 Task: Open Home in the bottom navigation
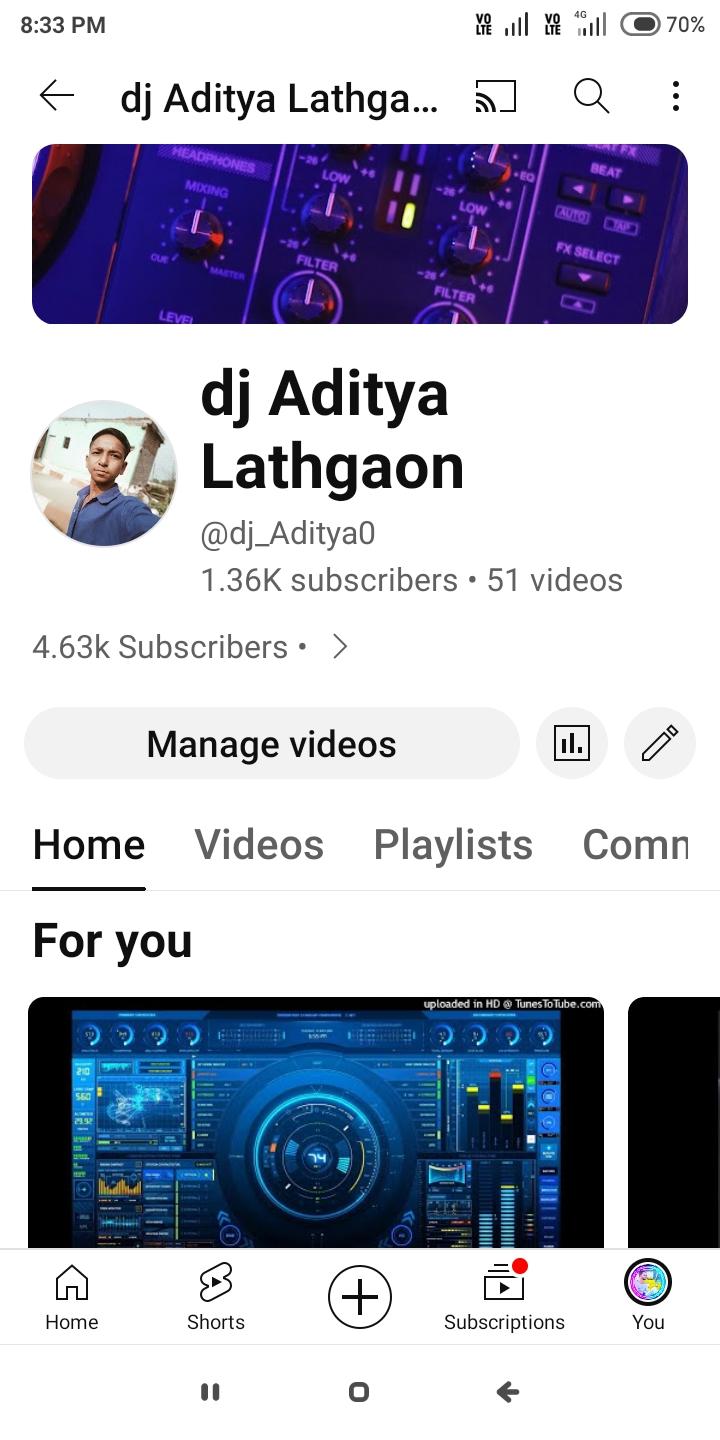72,1297
